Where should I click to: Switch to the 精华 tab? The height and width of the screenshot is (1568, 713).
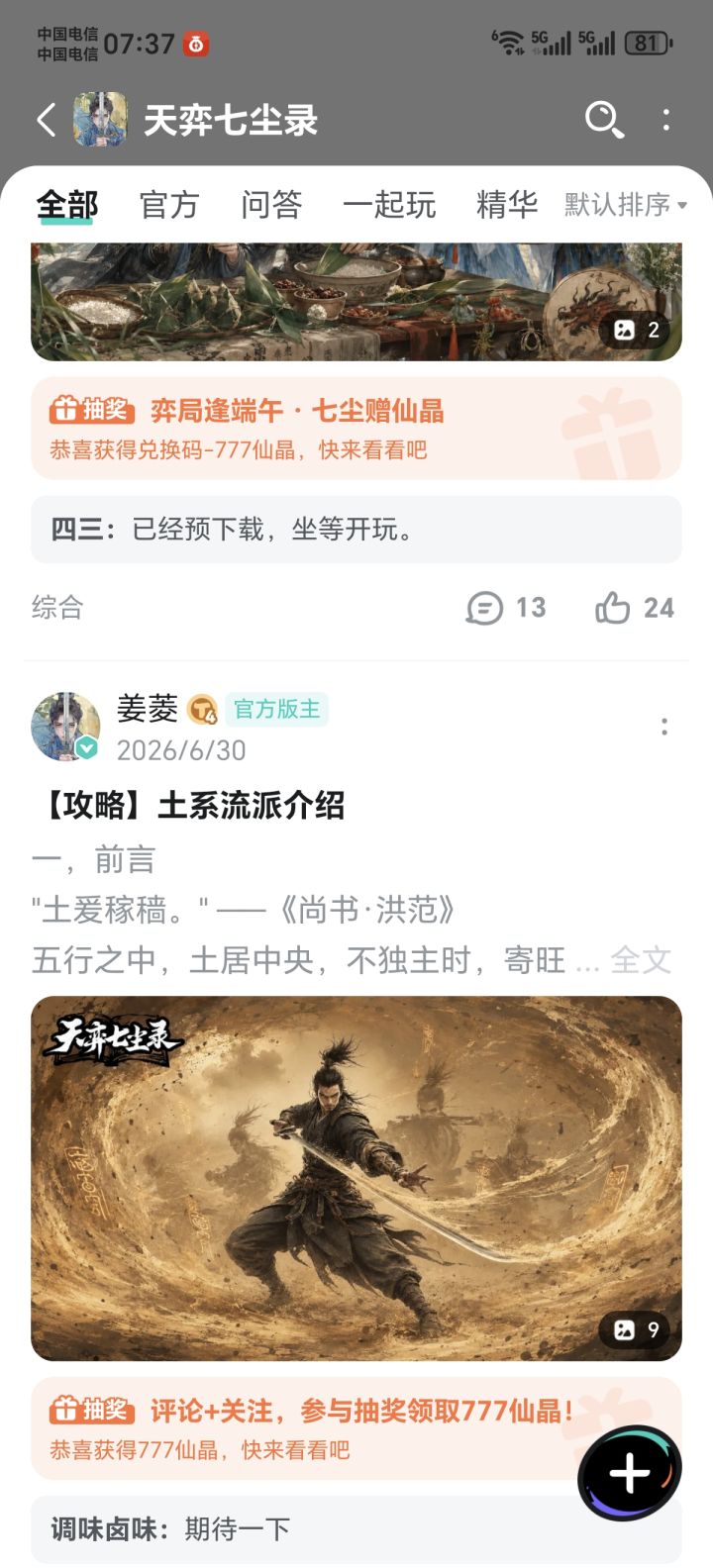507,205
